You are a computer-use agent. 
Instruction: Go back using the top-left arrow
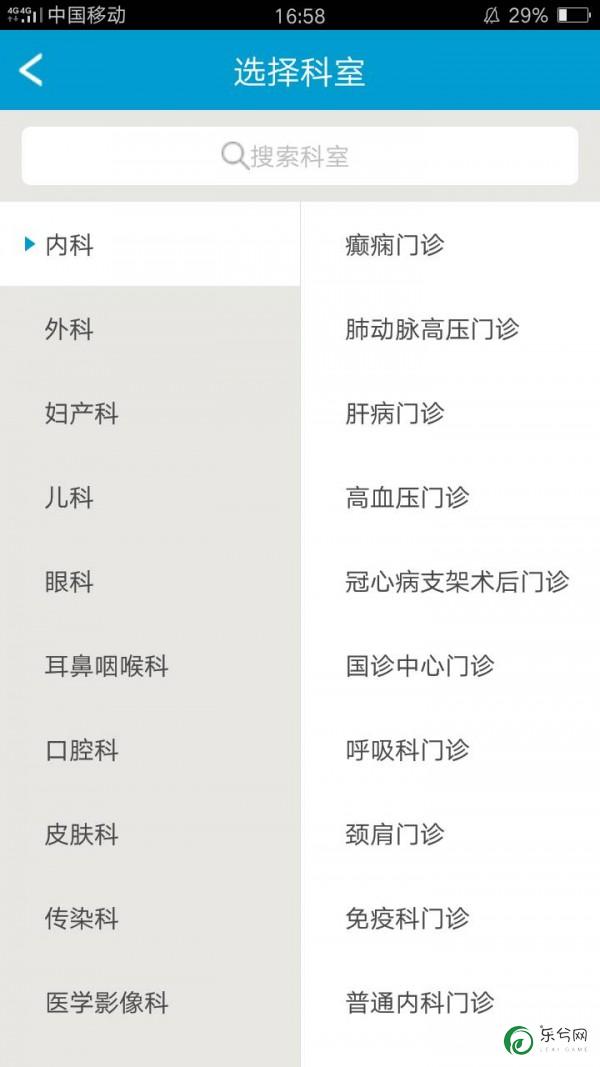(x=31, y=70)
